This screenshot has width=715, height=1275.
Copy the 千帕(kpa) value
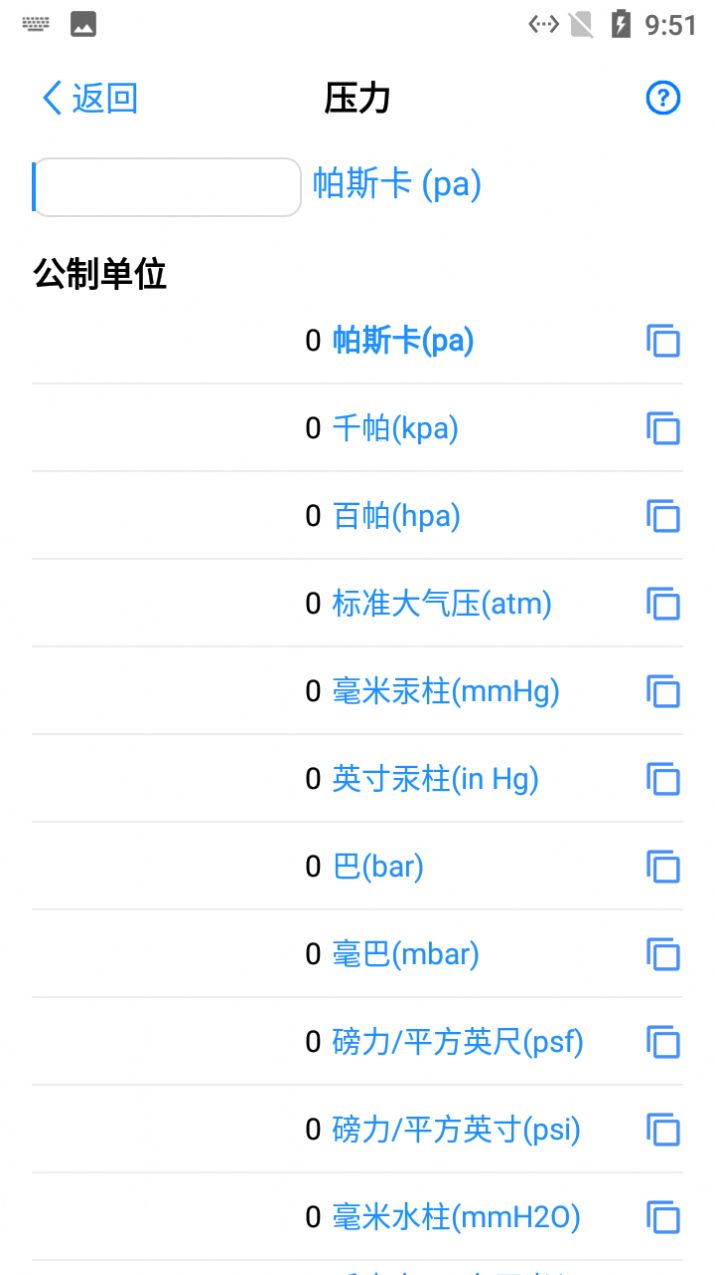pos(662,429)
